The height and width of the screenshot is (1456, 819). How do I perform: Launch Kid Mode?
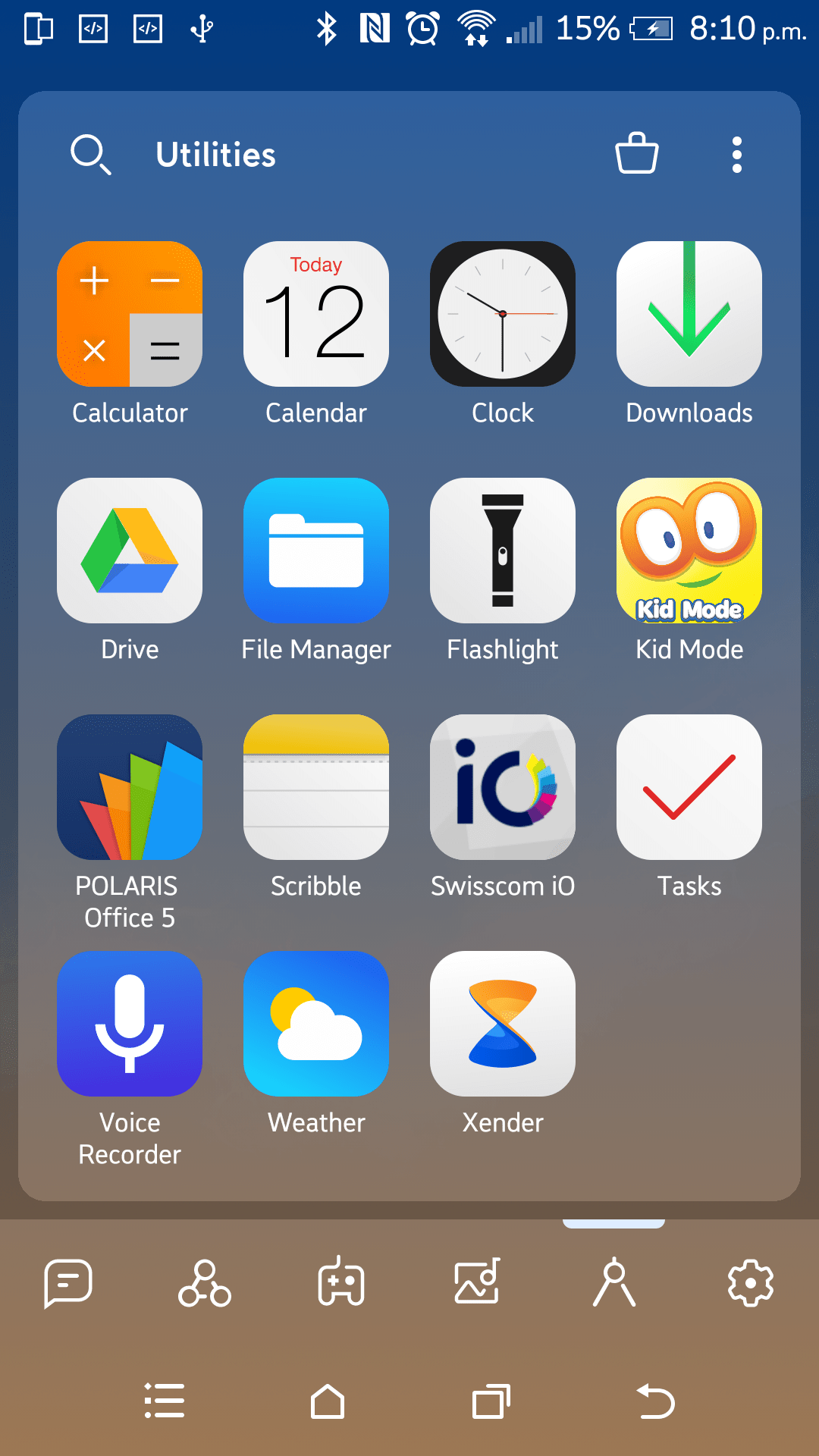click(689, 551)
